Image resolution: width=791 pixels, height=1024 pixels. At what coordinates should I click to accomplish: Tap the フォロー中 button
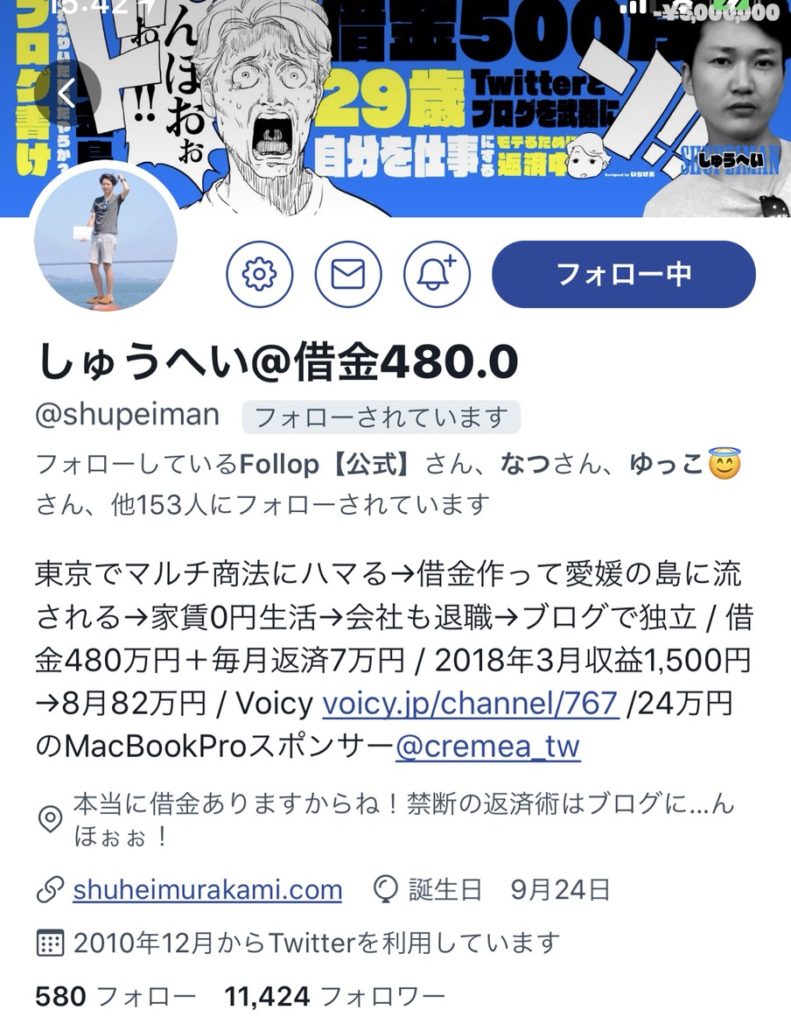pyautogui.click(x=623, y=274)
